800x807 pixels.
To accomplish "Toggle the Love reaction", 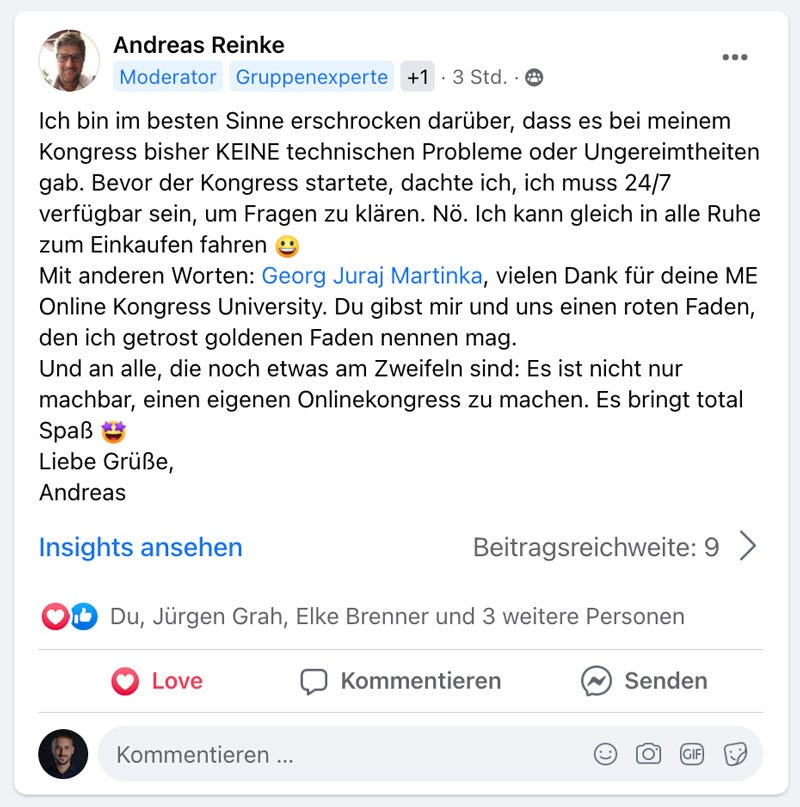I will tap(156, 681).
